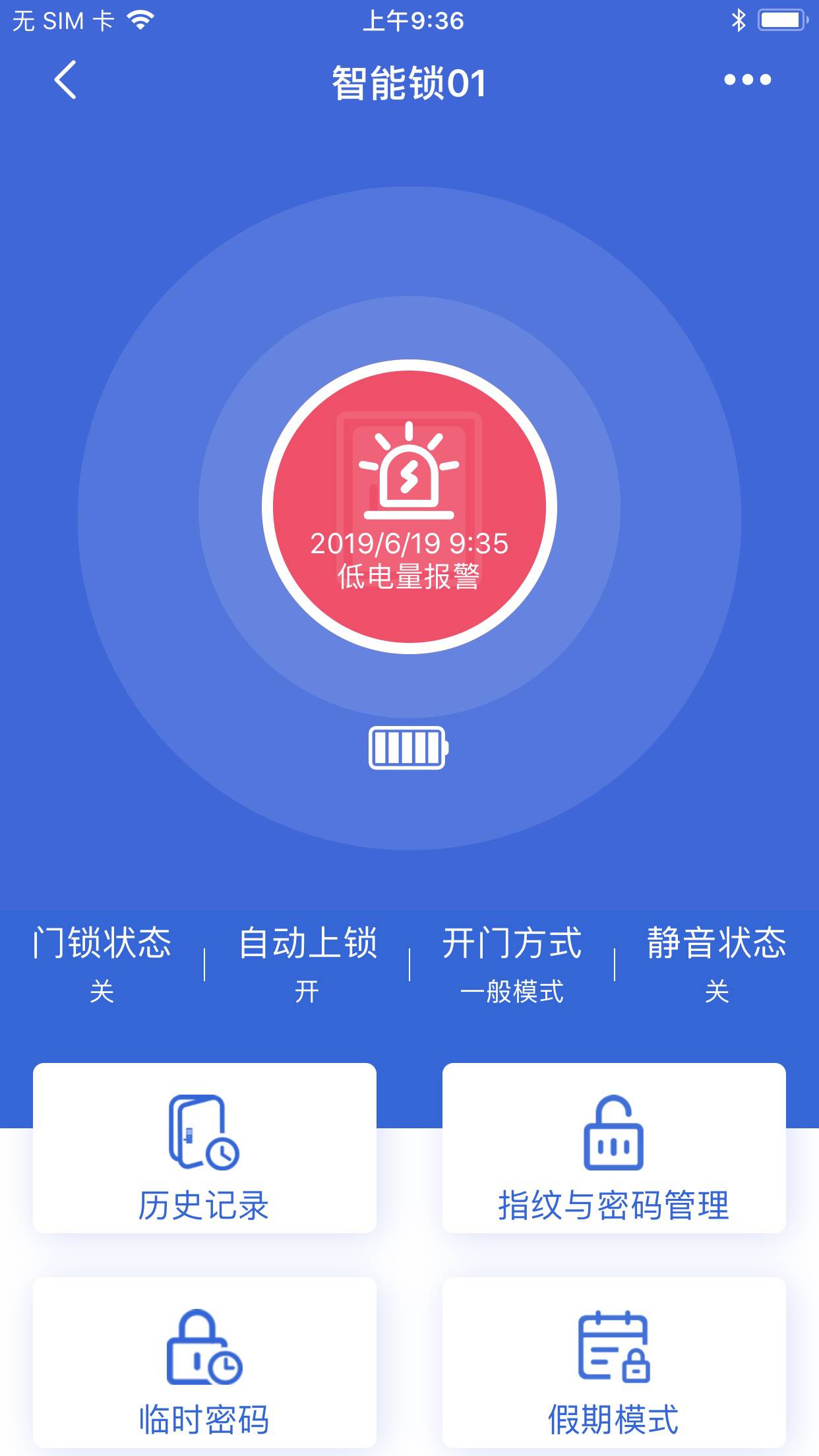Go back with the top-left arrow
The width and height of the screenshot is (819, 1456).
(65, 80)
